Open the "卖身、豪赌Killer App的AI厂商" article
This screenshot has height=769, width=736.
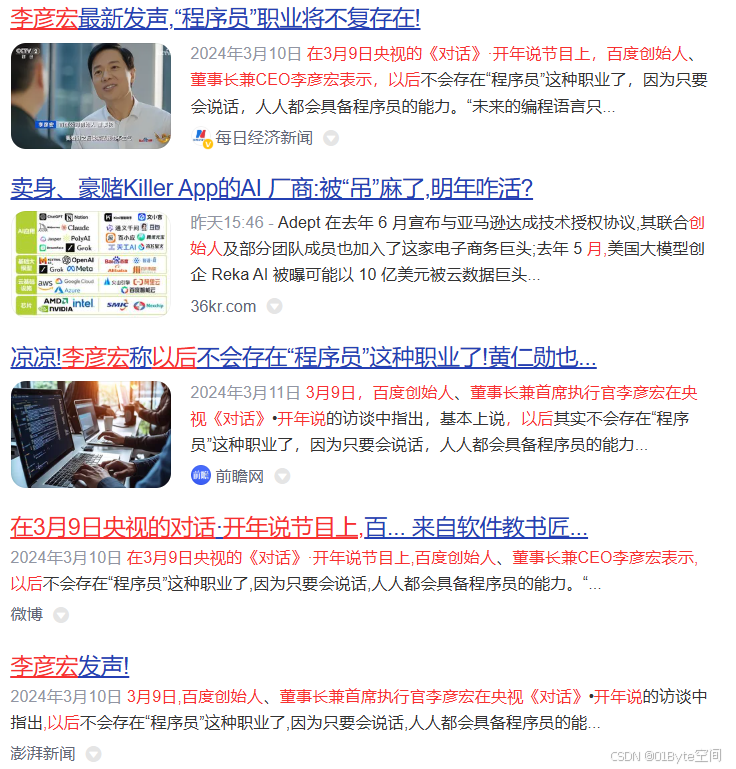click(271, 188)
